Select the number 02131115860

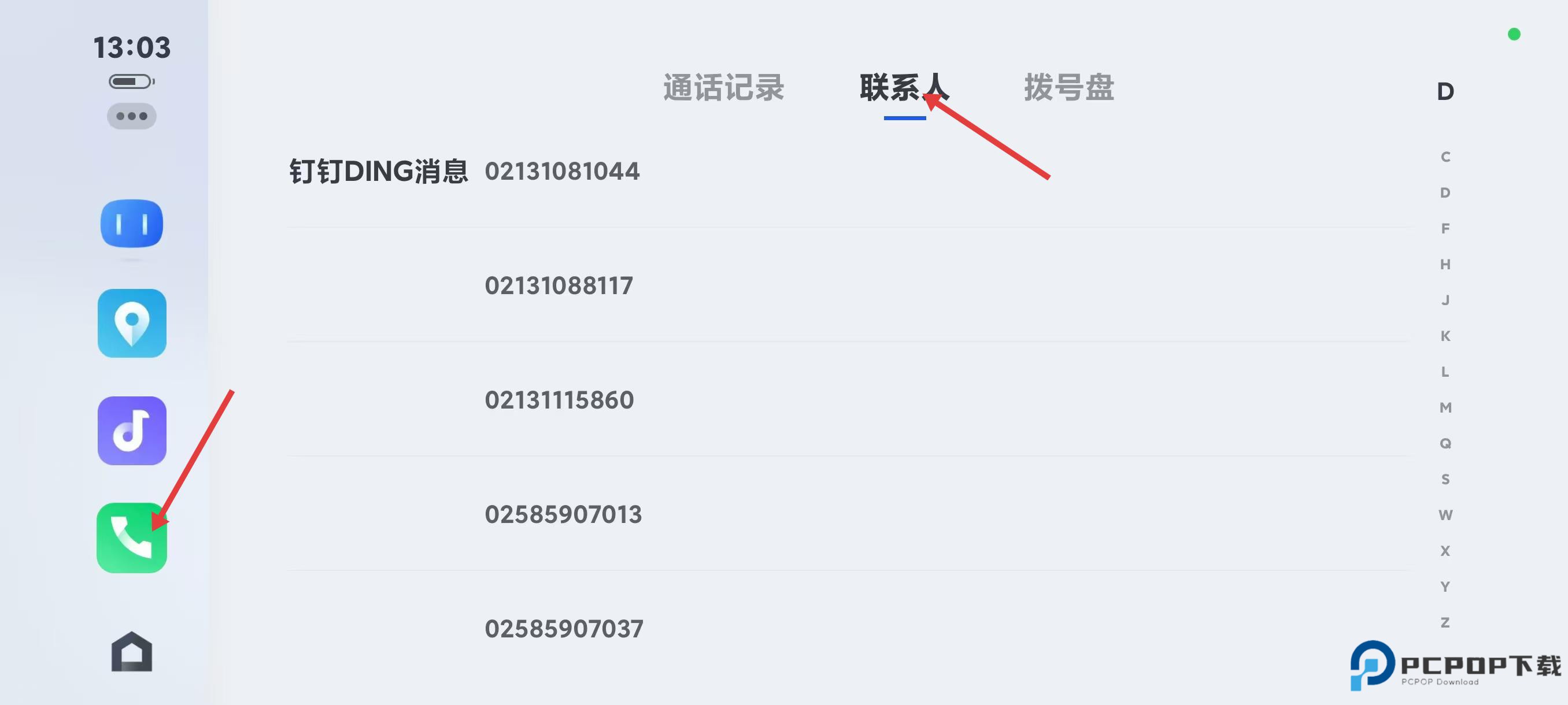click(x=559, y=400)
